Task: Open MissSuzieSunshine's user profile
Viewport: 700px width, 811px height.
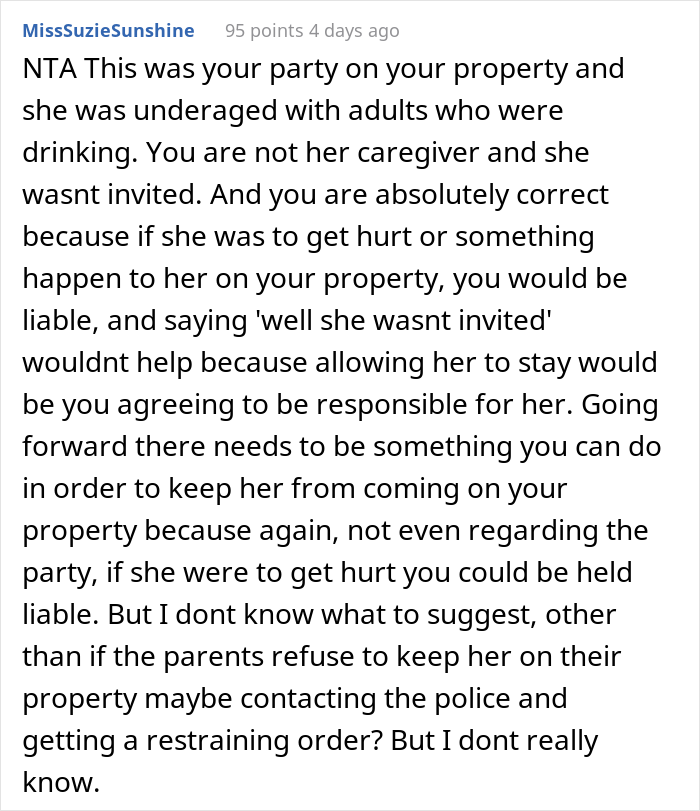Action: coord(108,31)
